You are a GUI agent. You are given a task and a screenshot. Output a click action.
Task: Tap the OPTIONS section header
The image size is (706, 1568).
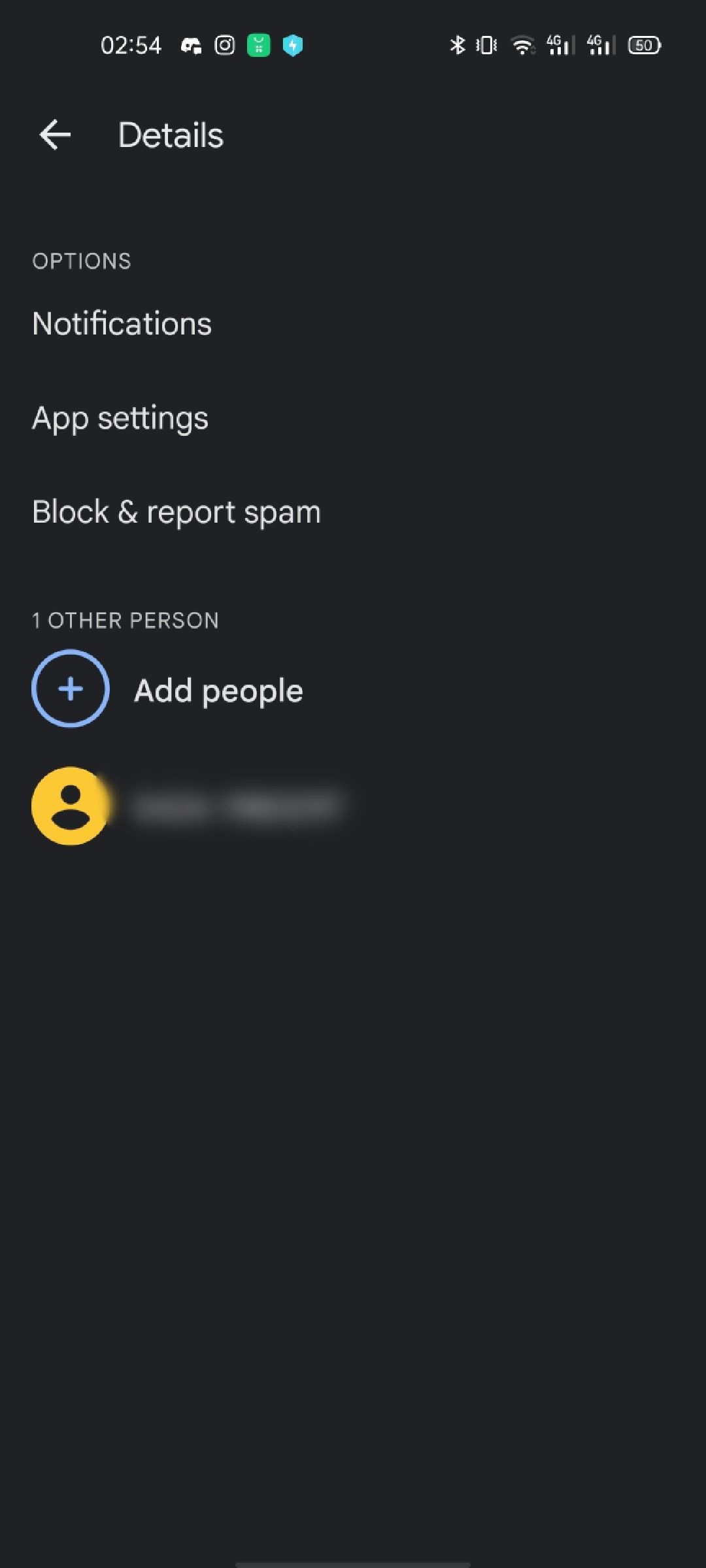point(81,261)
